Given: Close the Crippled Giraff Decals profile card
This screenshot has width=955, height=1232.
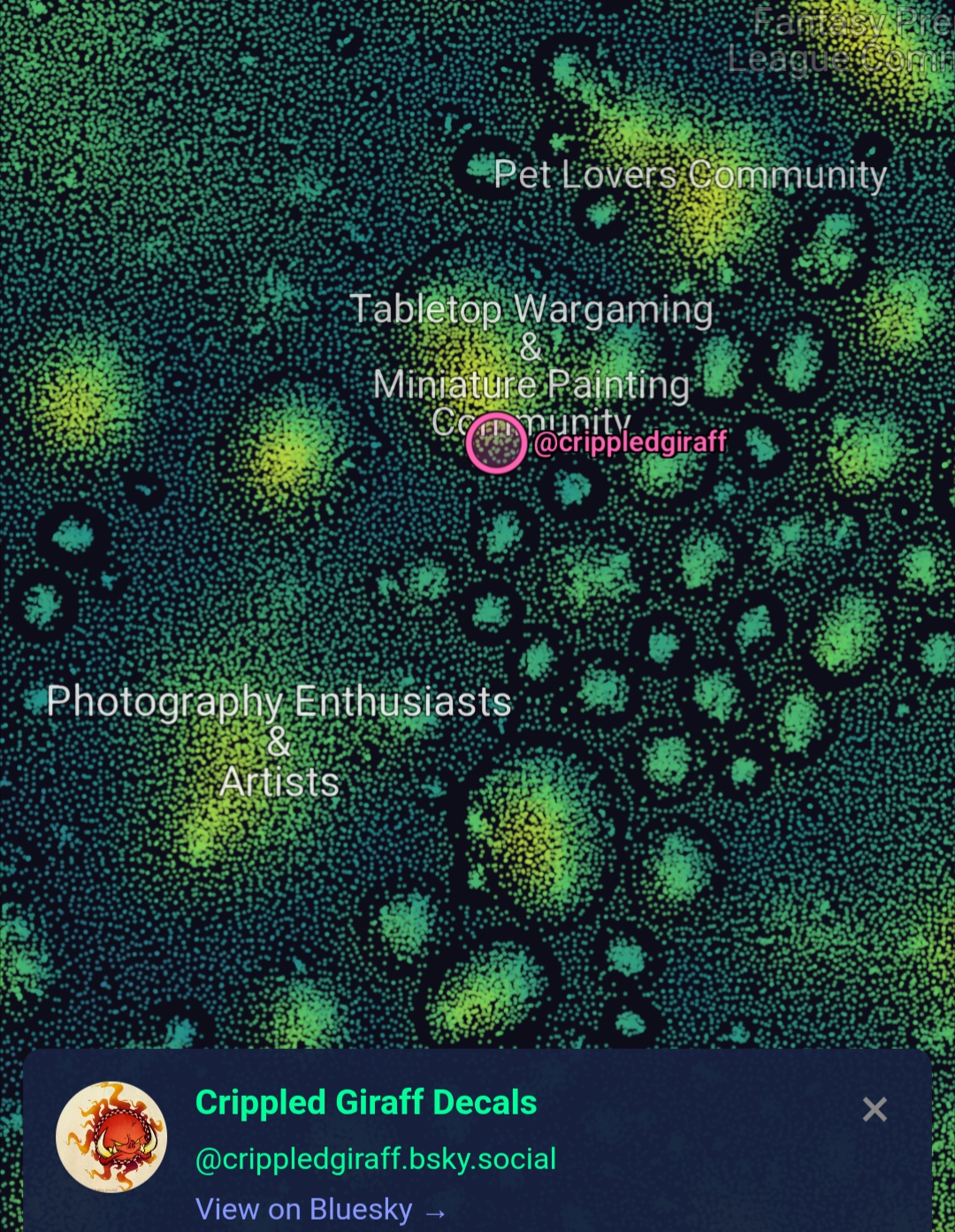Looking at the screenshot, I should [874, 1109].
